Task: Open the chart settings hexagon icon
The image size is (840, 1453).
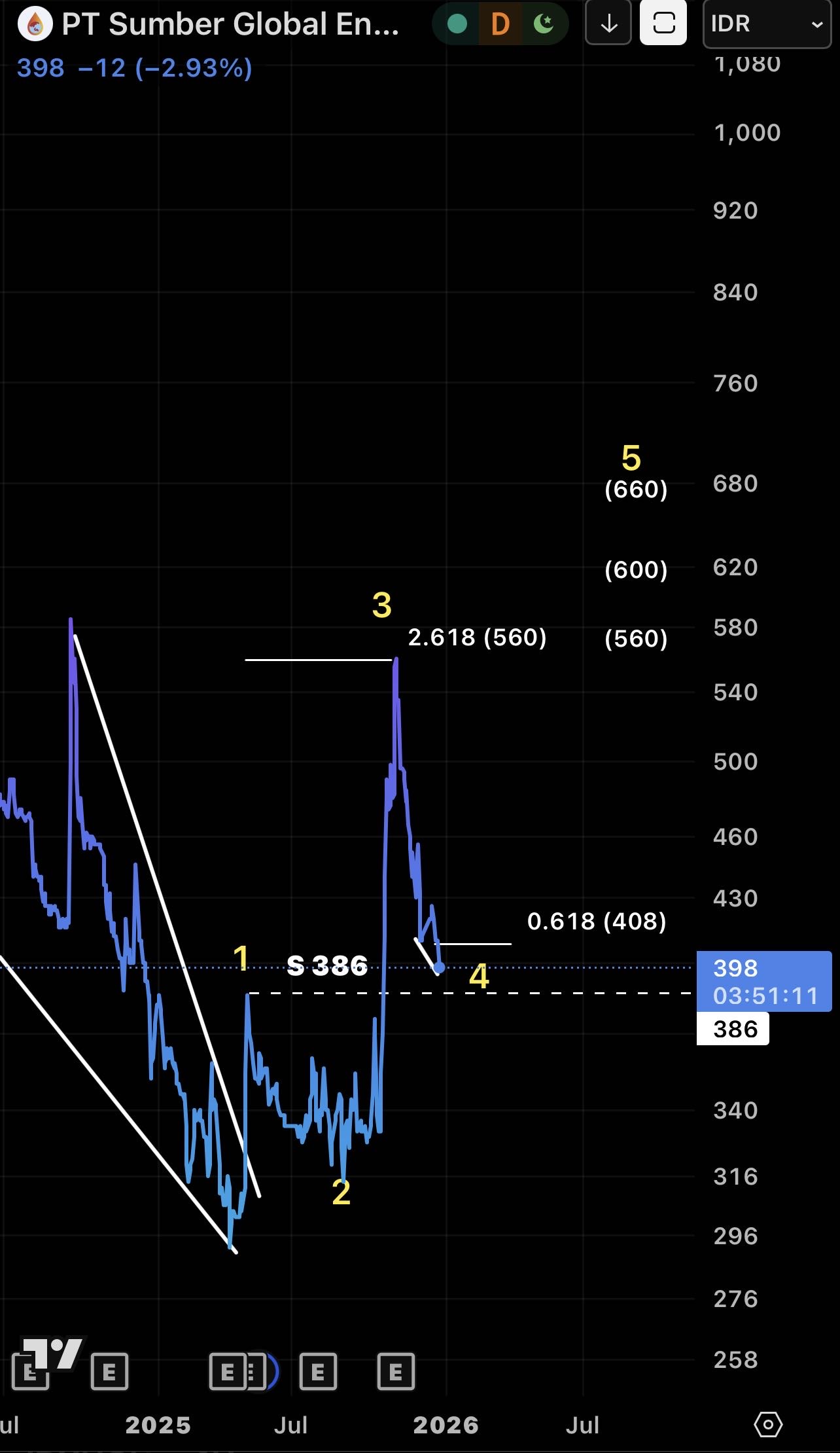Action: [x=768, y=1424]
